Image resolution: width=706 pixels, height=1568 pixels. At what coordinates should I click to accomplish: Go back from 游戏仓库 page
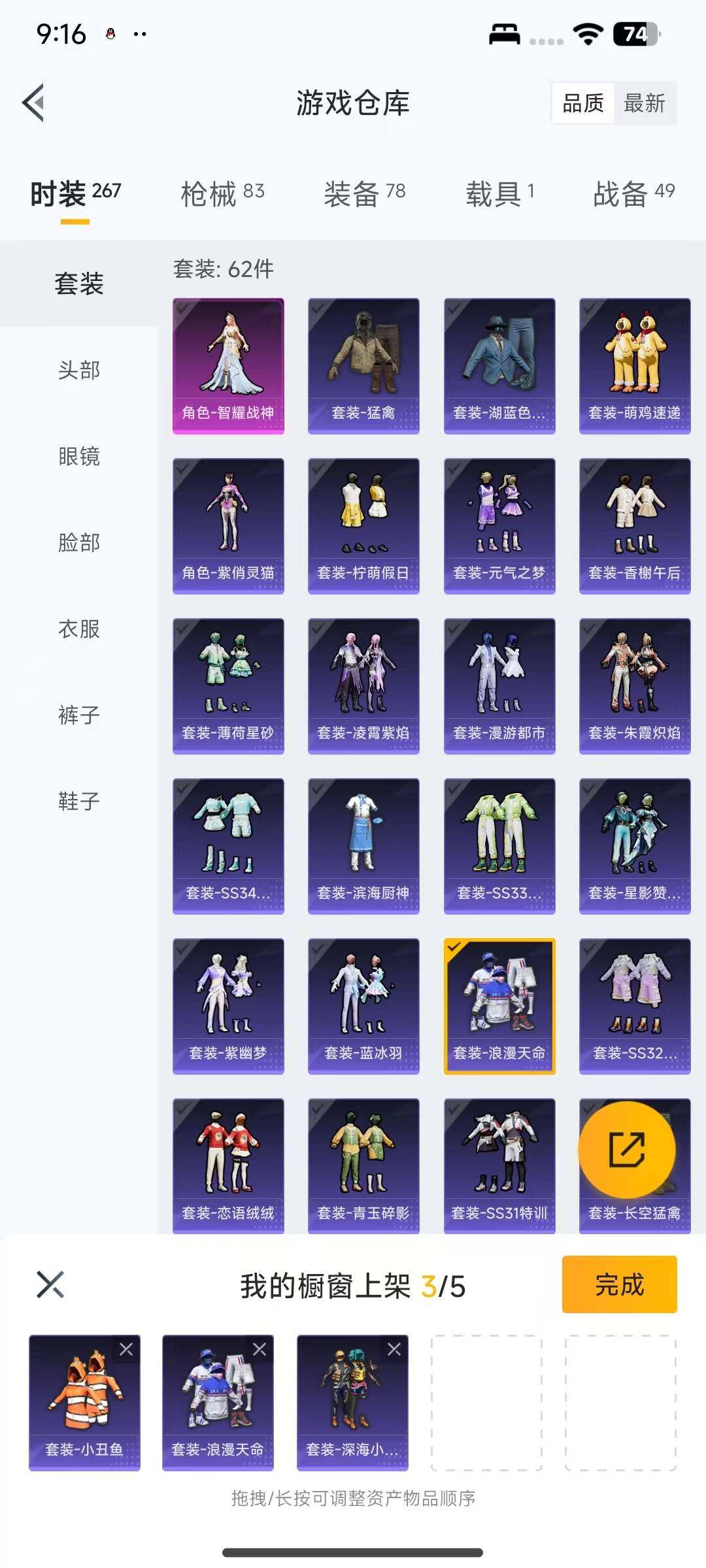point(34,103)
